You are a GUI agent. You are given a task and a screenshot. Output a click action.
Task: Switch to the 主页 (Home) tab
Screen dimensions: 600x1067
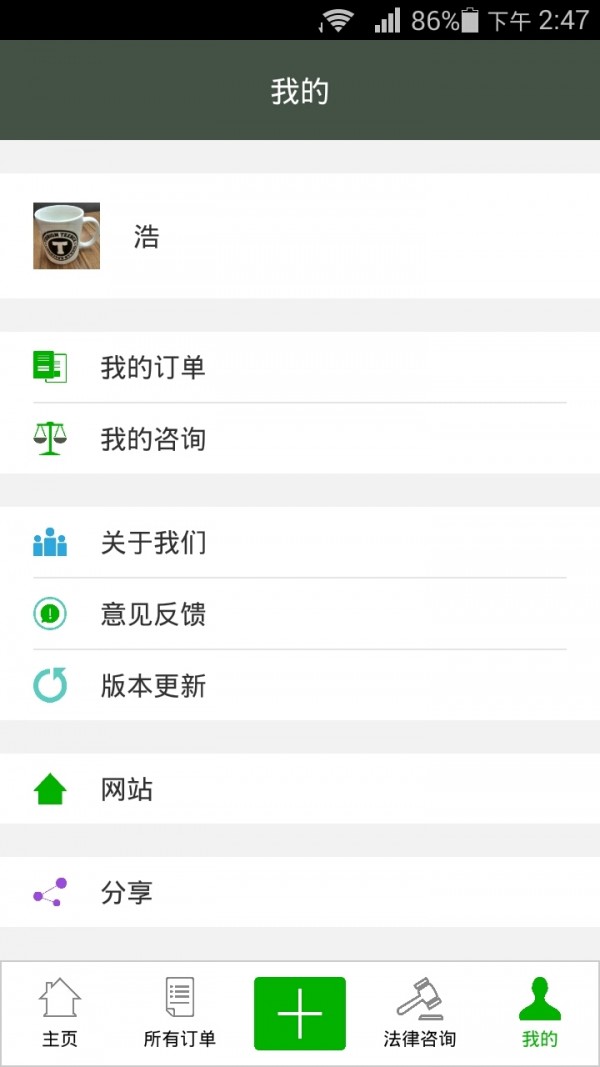(60, 1013)
